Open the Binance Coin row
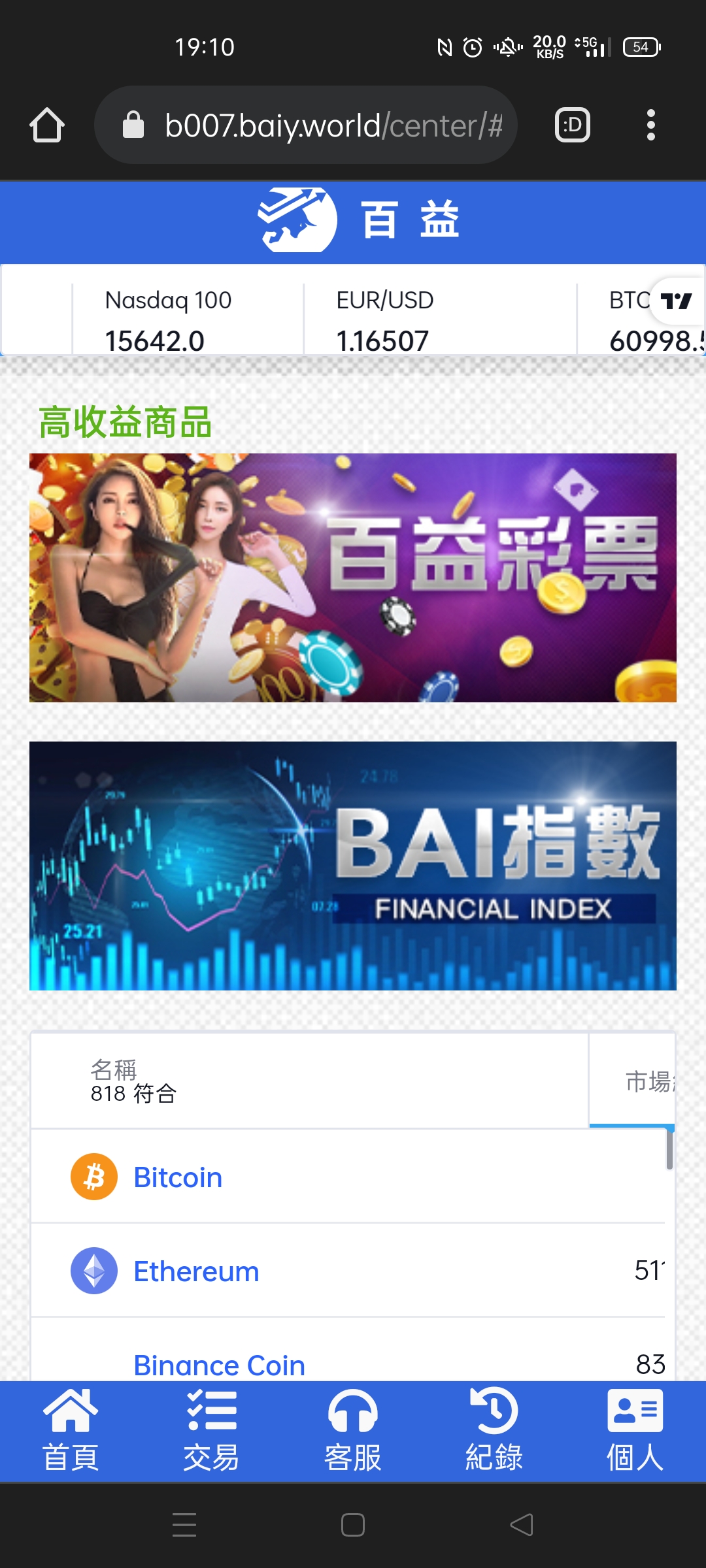The height and width of the screenshot is (1568, 706). (348, 1350)
